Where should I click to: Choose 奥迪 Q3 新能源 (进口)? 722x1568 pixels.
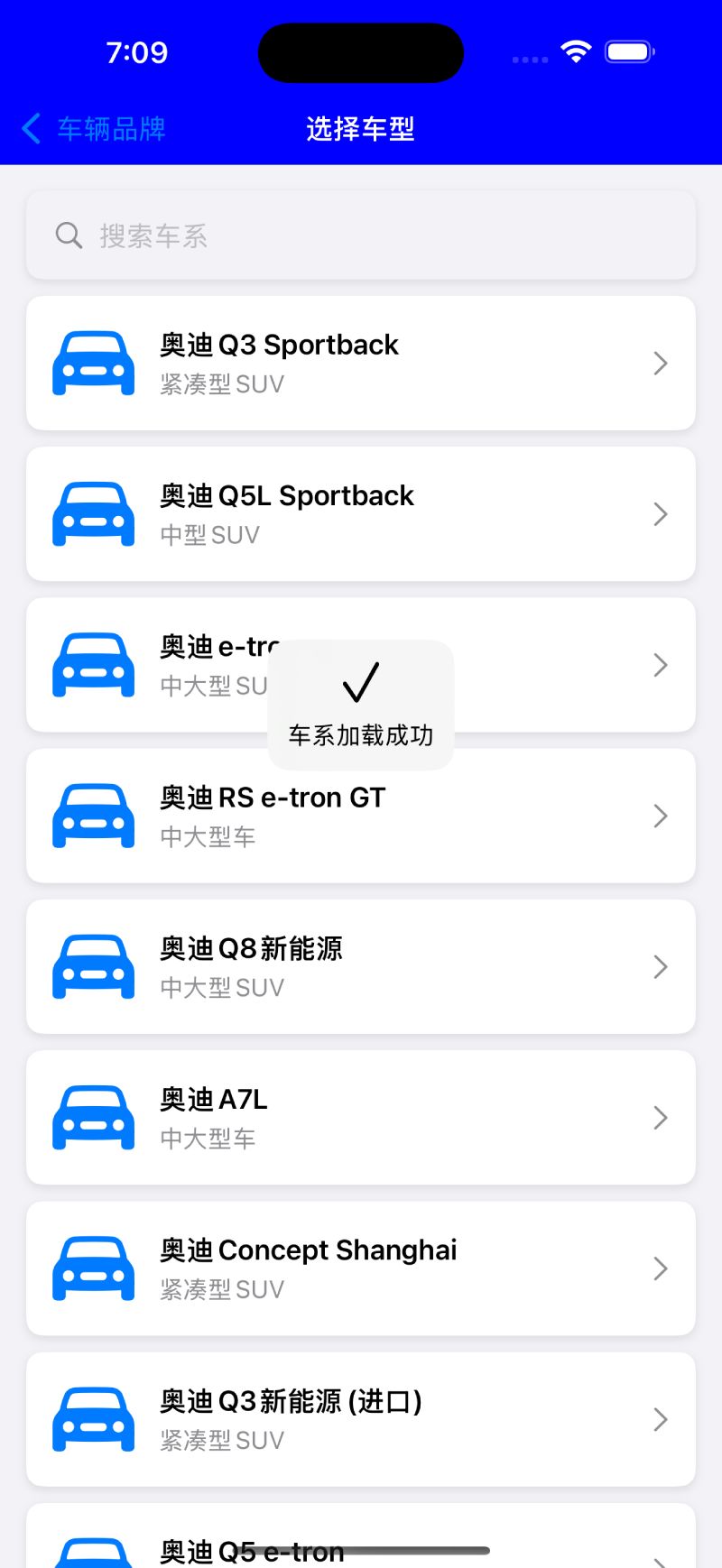click(361, 1419)
